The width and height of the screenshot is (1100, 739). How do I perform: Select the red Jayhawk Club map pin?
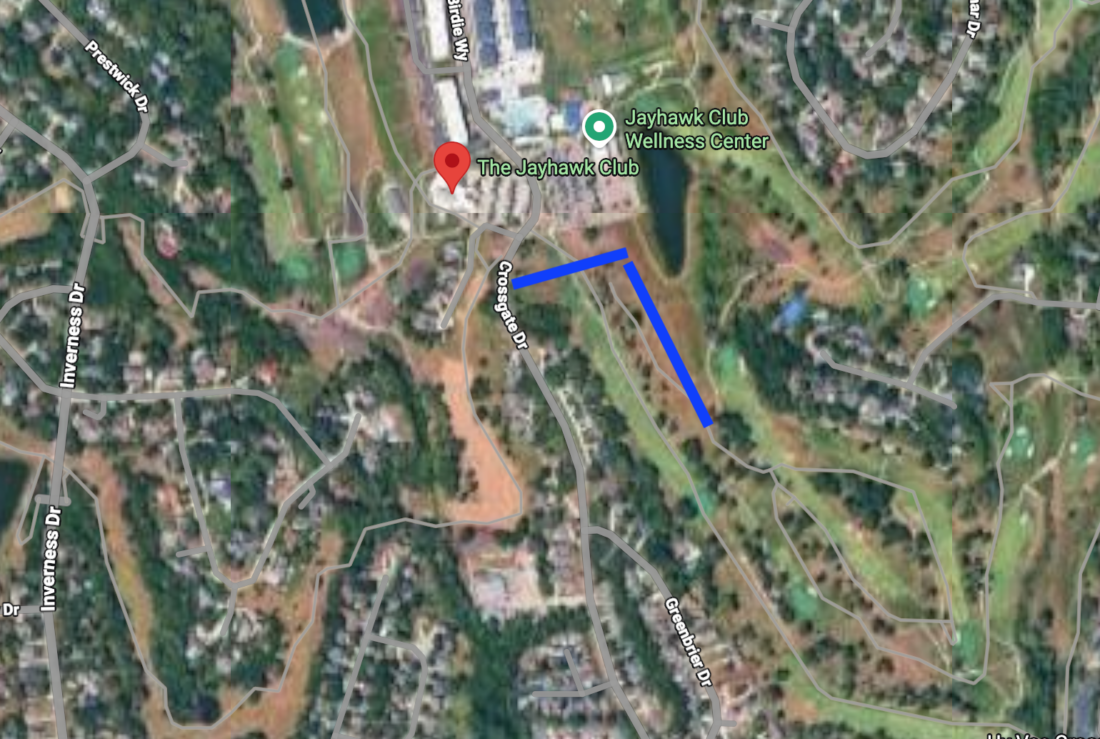[x=451, y=163]
